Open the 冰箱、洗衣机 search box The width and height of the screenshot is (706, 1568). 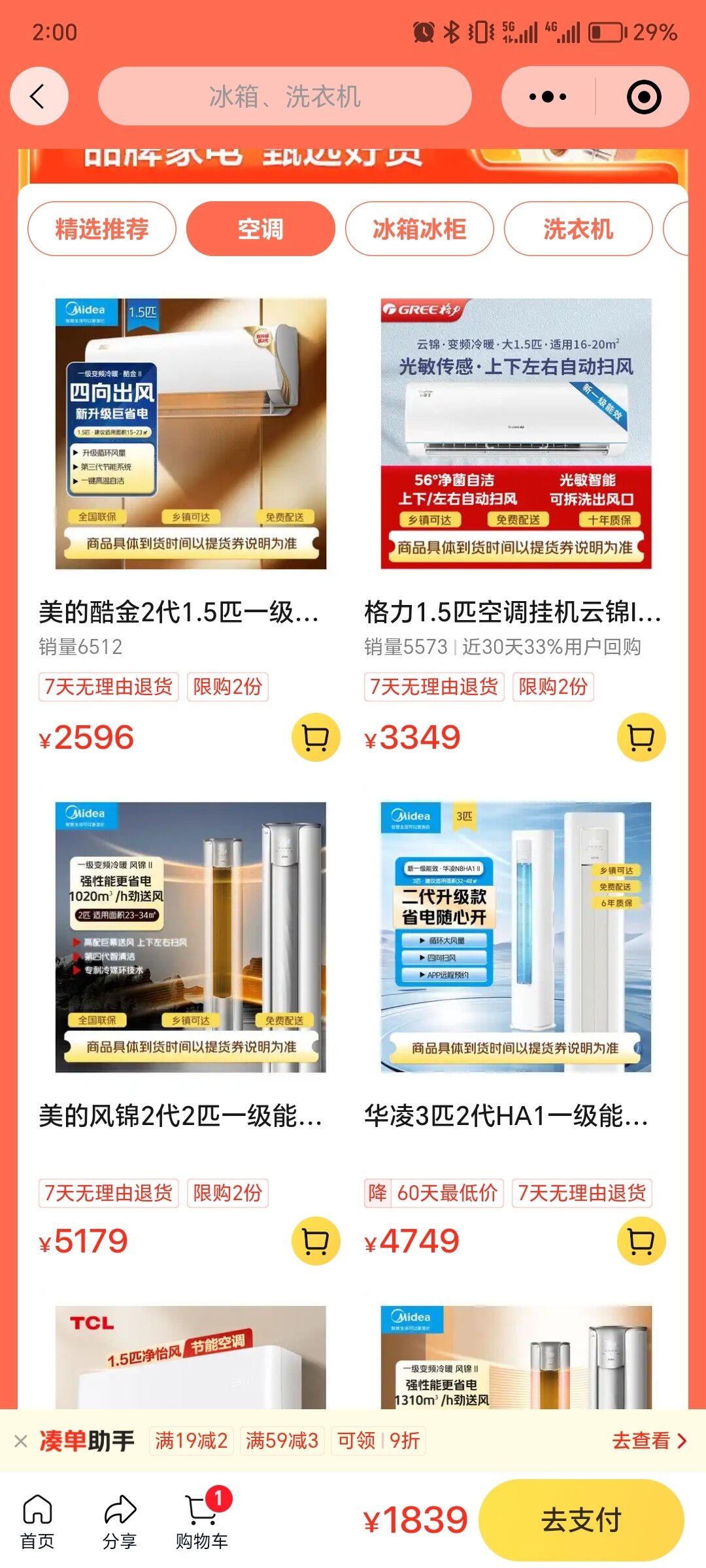click(284, 97)
